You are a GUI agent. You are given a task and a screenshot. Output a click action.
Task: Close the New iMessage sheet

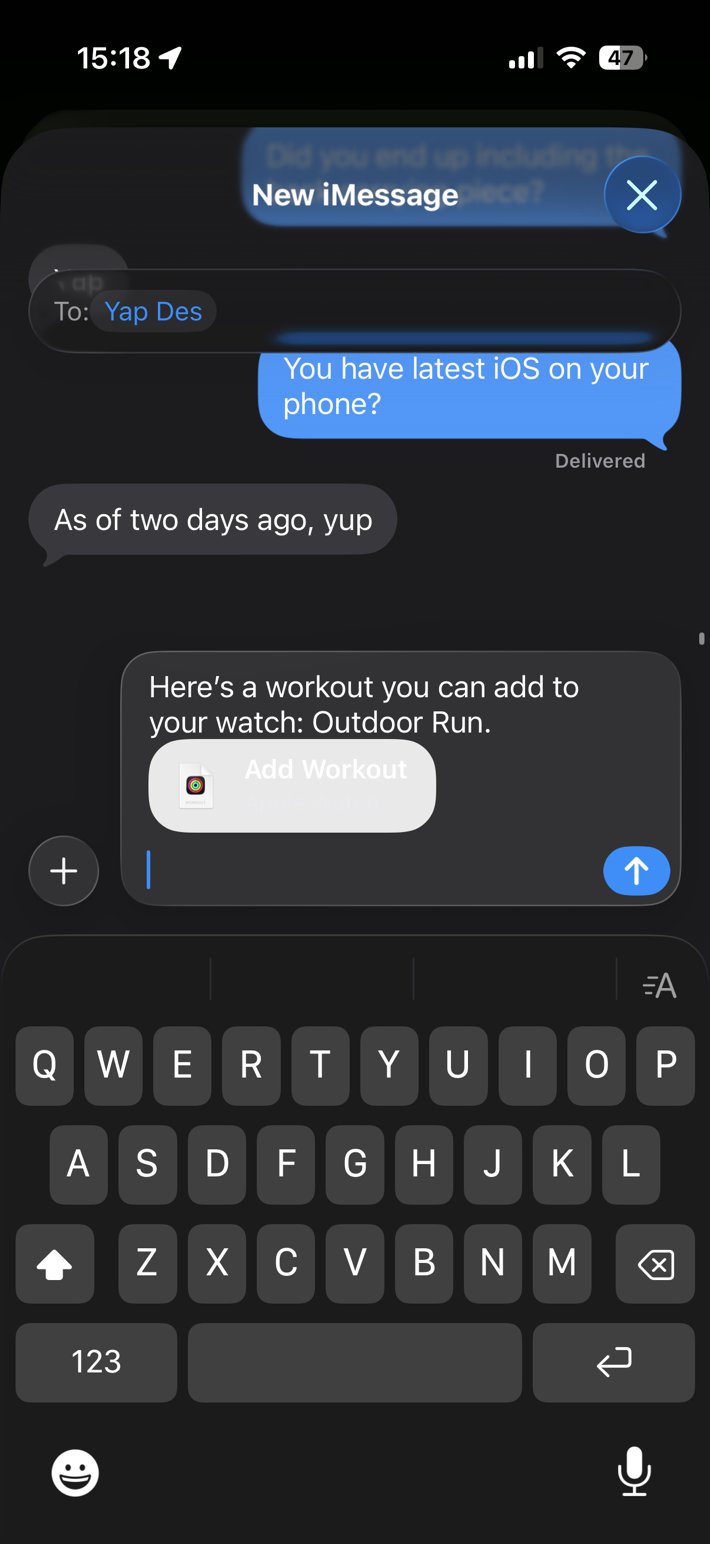pos(642,195)
